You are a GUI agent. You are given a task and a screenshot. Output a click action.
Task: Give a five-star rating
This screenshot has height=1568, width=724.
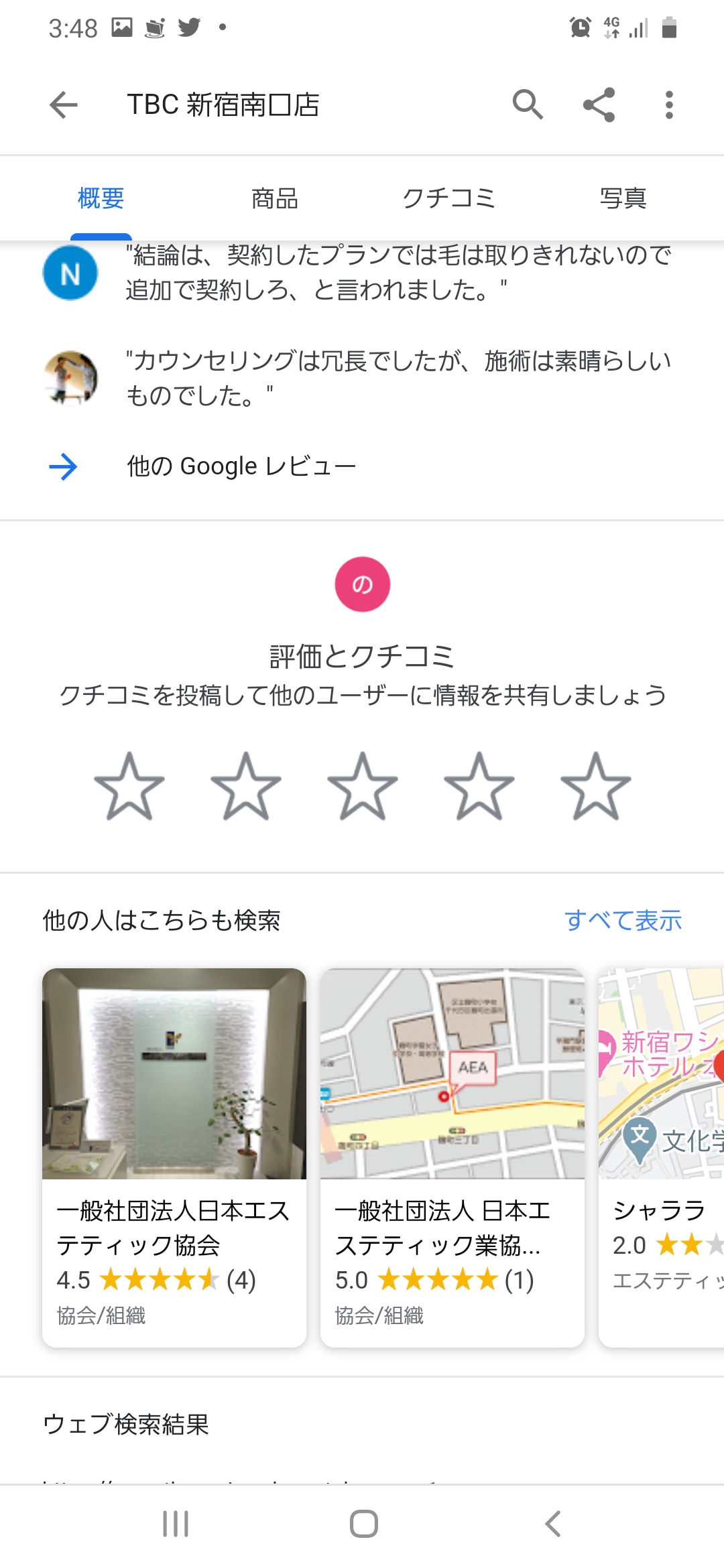596,787
